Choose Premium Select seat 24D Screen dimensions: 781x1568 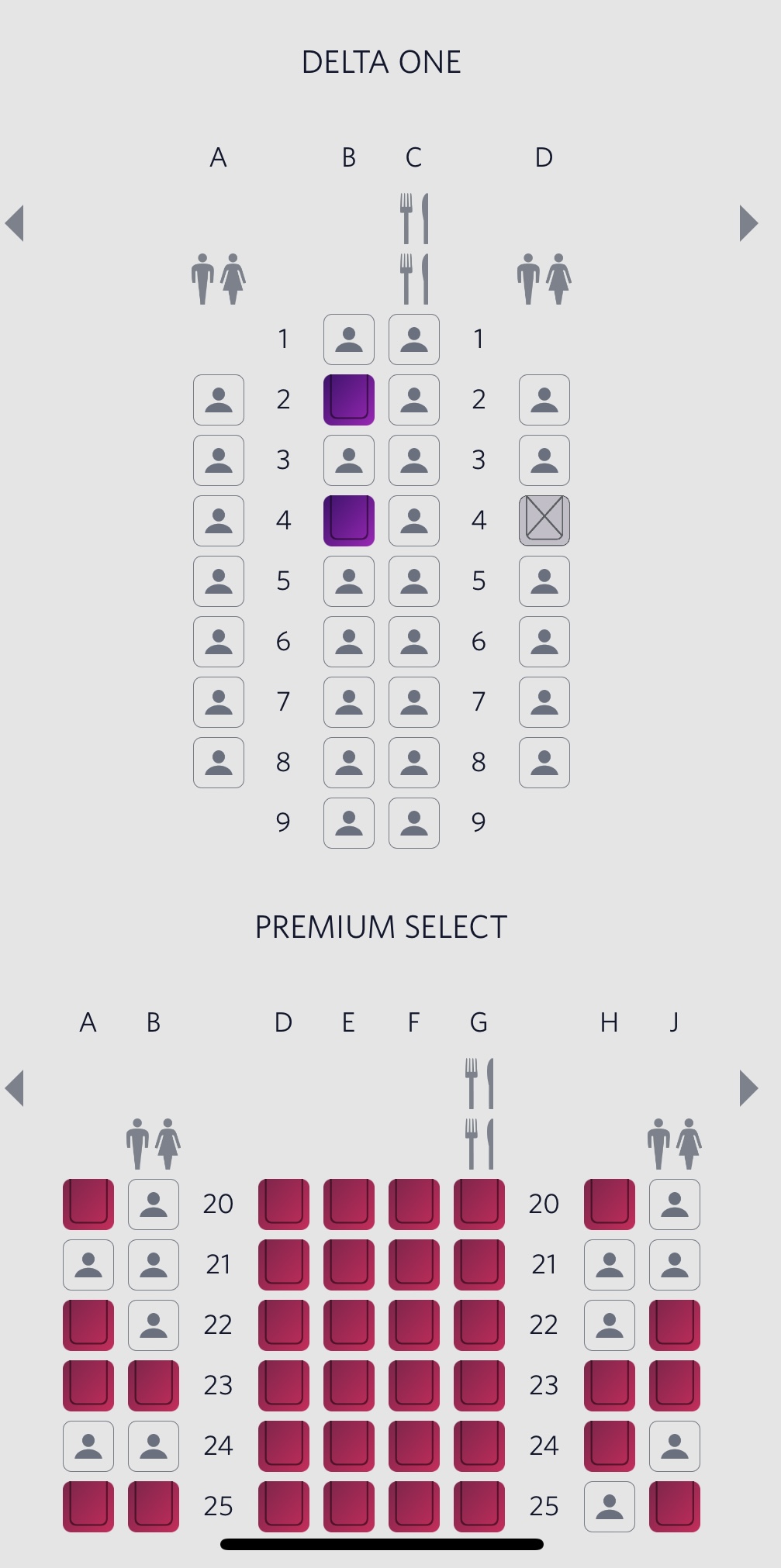(284, 1446)
